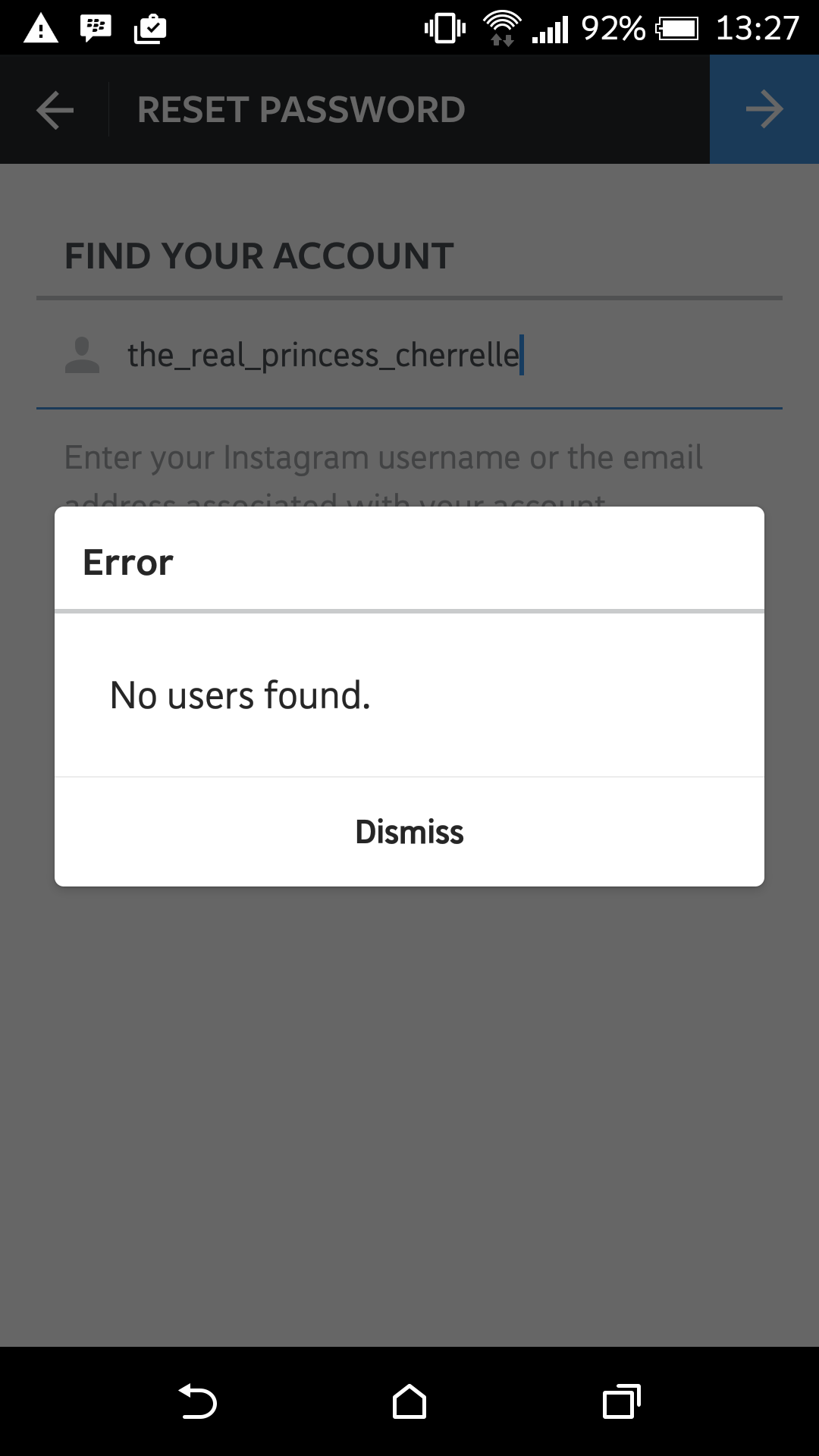
Task: Tap the forward arrow to proceed
Action: 764,110
